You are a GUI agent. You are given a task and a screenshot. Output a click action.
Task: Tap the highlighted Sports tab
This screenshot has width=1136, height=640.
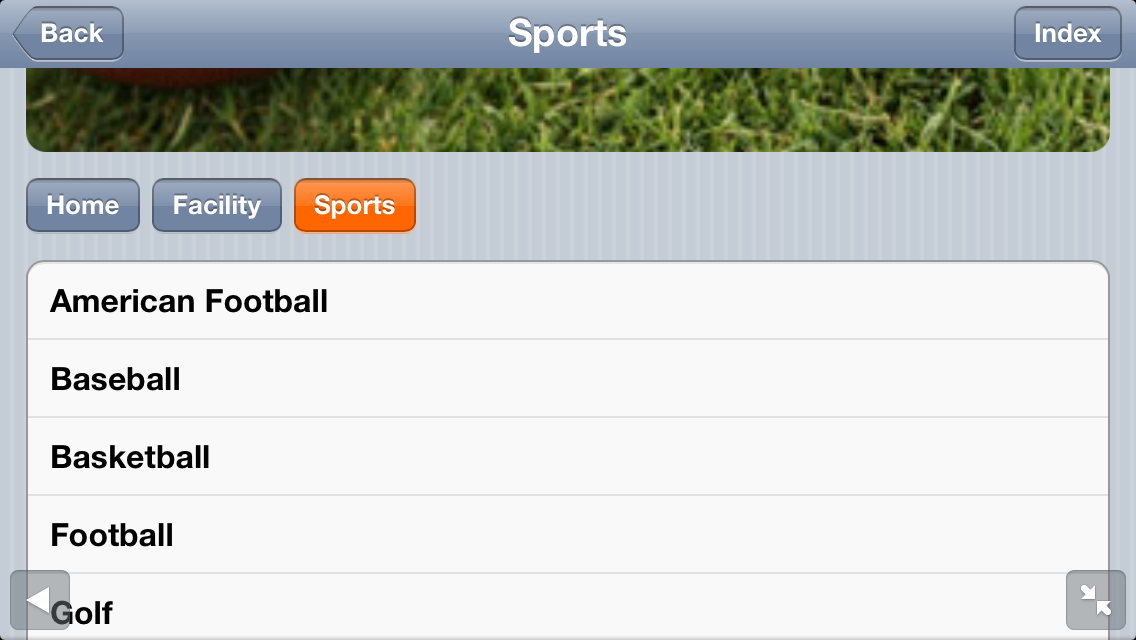[x=354, y=205]
